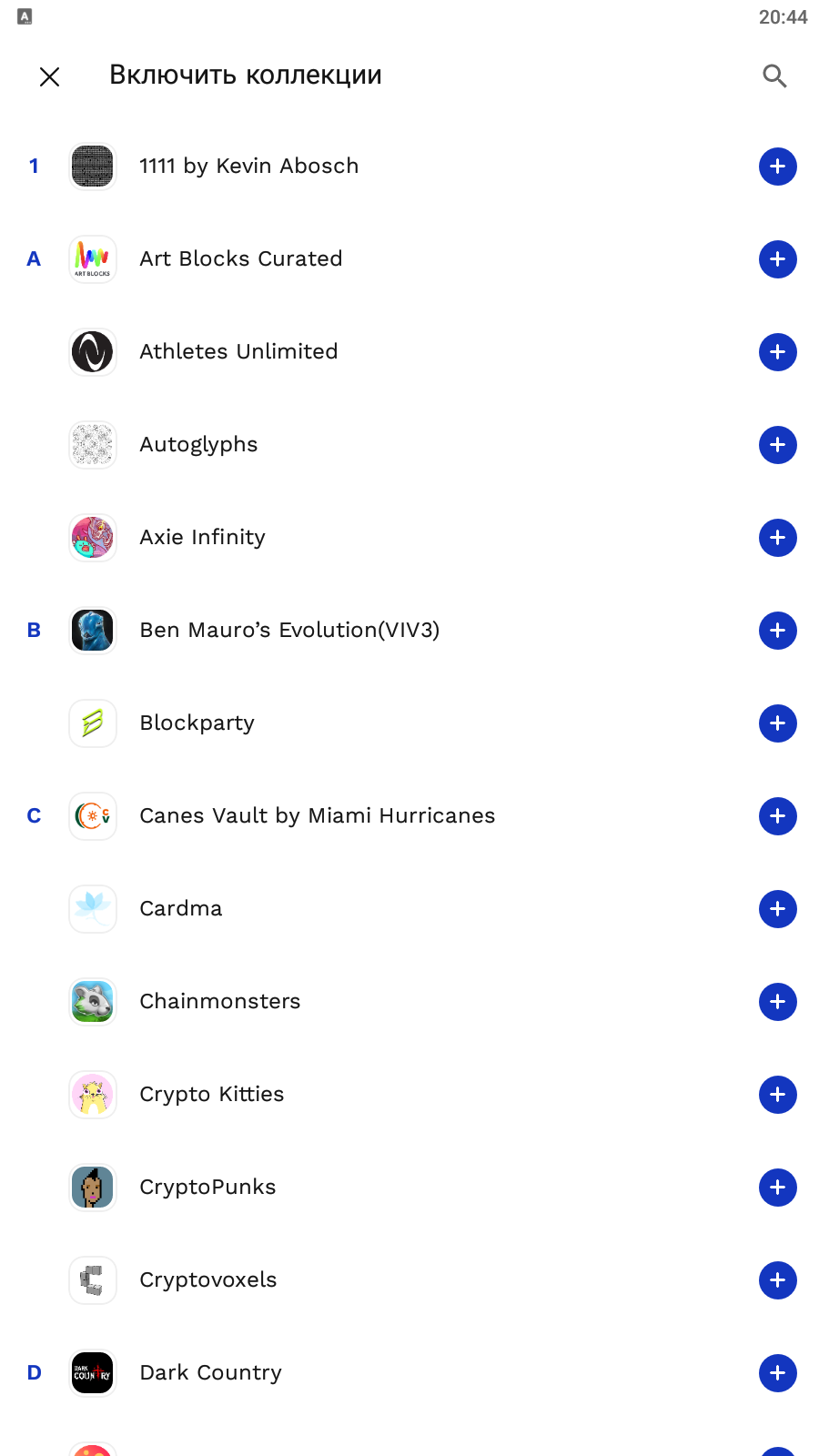Turn on the Autoglyphs collection
Viewport: 819px width, 1456px height.
click(x=777, y=445)
